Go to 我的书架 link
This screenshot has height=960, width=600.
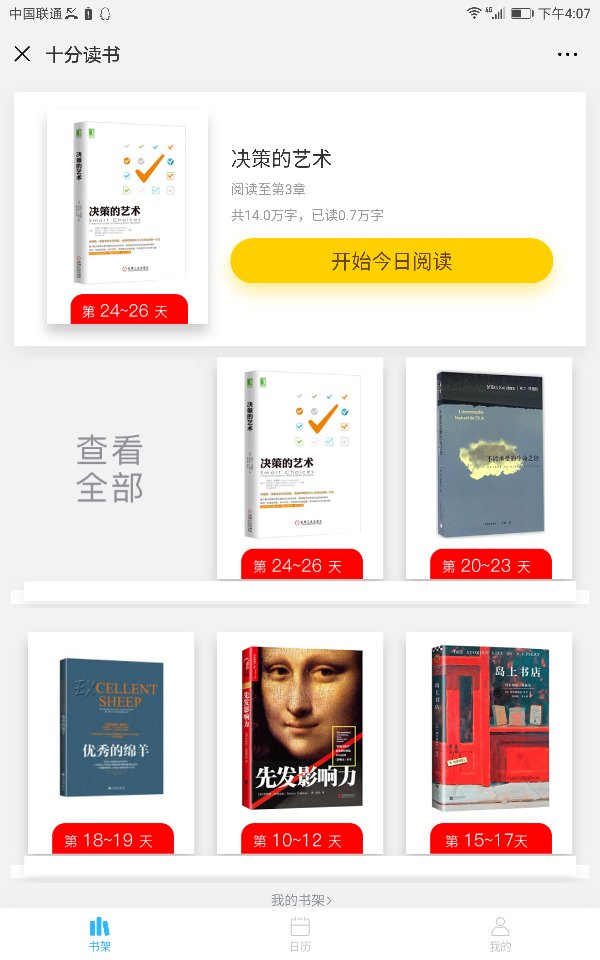point(301,900)
